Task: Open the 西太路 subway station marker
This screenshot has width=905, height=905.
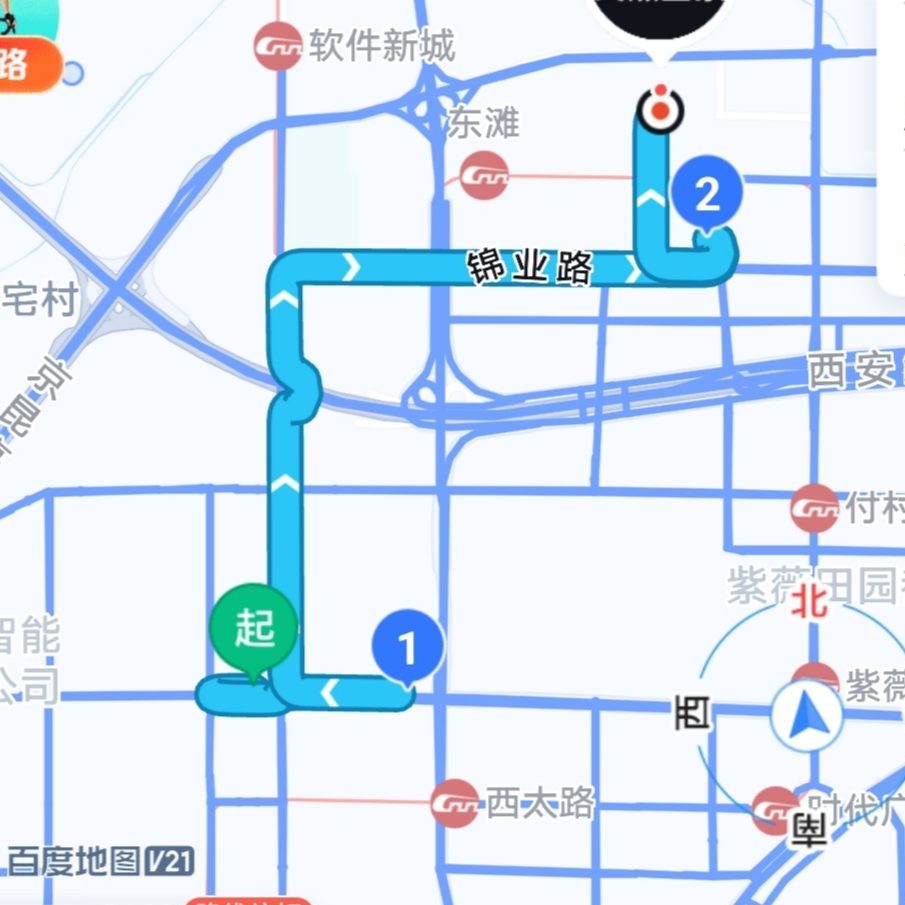Action: coord(455,802)
